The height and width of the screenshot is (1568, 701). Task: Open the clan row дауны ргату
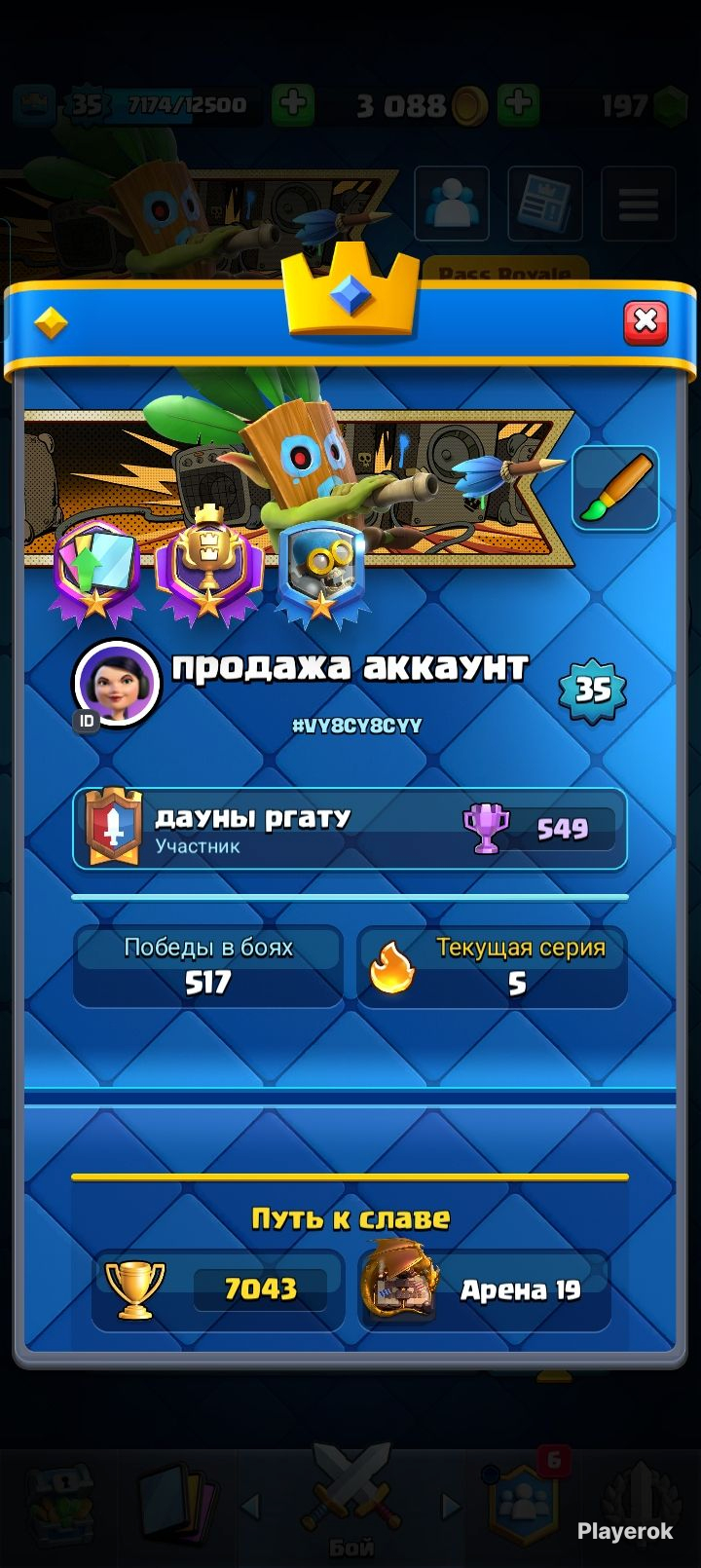(350, 829)
